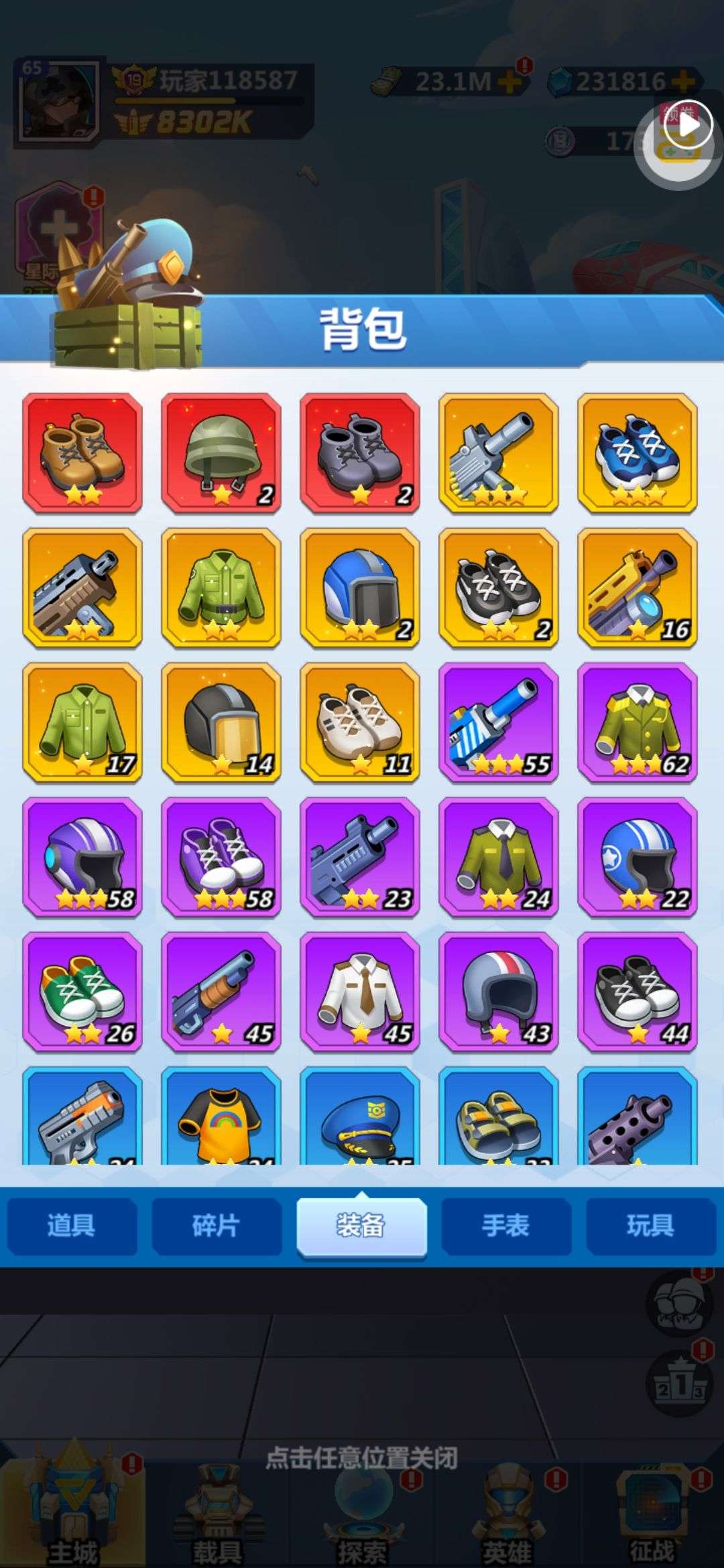Screen dimensions: 724x1568
Task: Open the purple blue cannon numbered 55
Action: click(x=499, y=723)
